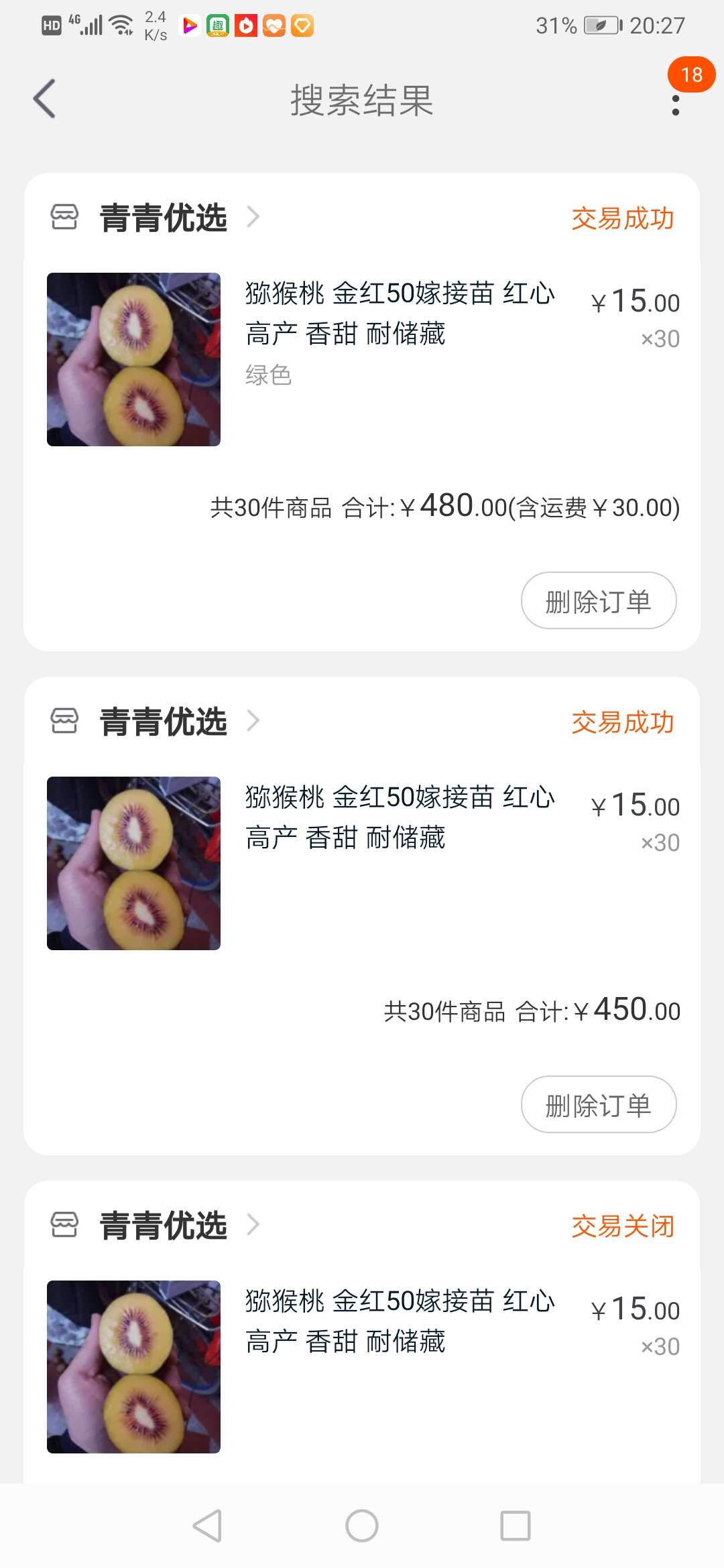Viewport: 724px width, 1568px height.
Task: Tap the system home button
Action: pyautogui.click(x=362, y=1526)
